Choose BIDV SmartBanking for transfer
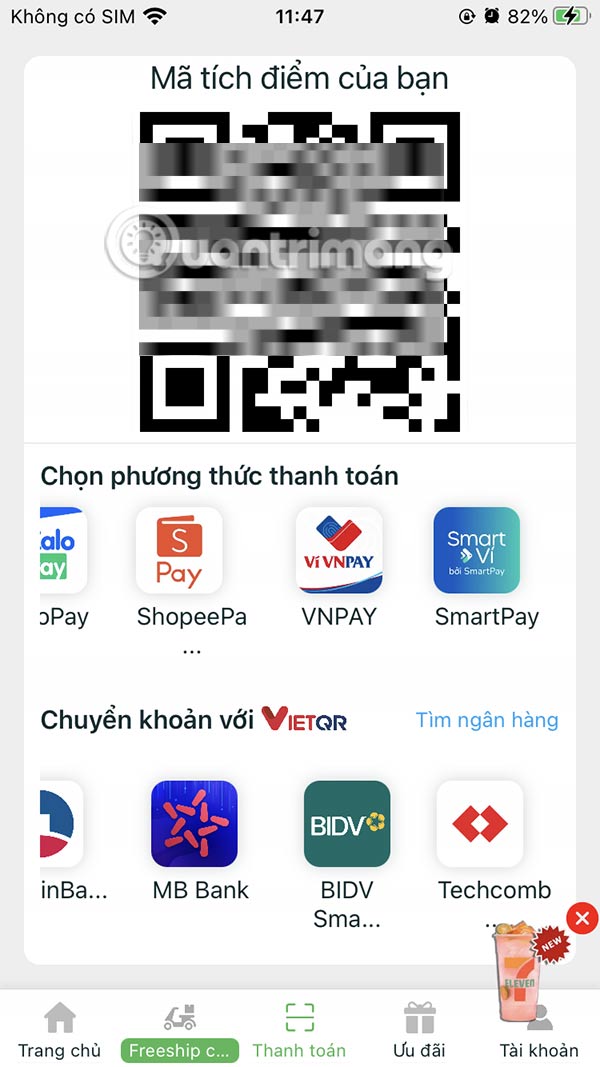The image size is (600, 1067). [x=347, y=824]
